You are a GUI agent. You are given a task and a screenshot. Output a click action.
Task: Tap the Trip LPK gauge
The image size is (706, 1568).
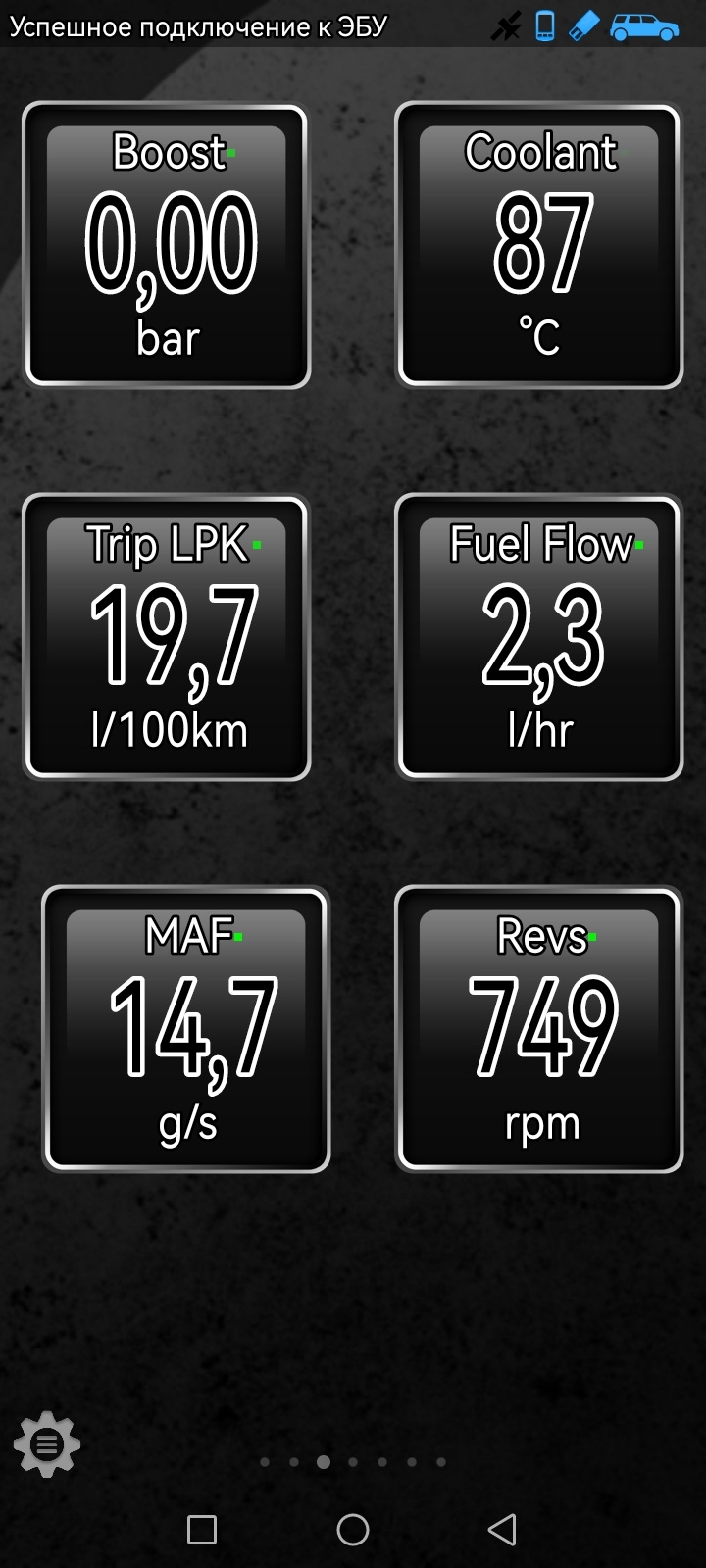click(167, 638)
